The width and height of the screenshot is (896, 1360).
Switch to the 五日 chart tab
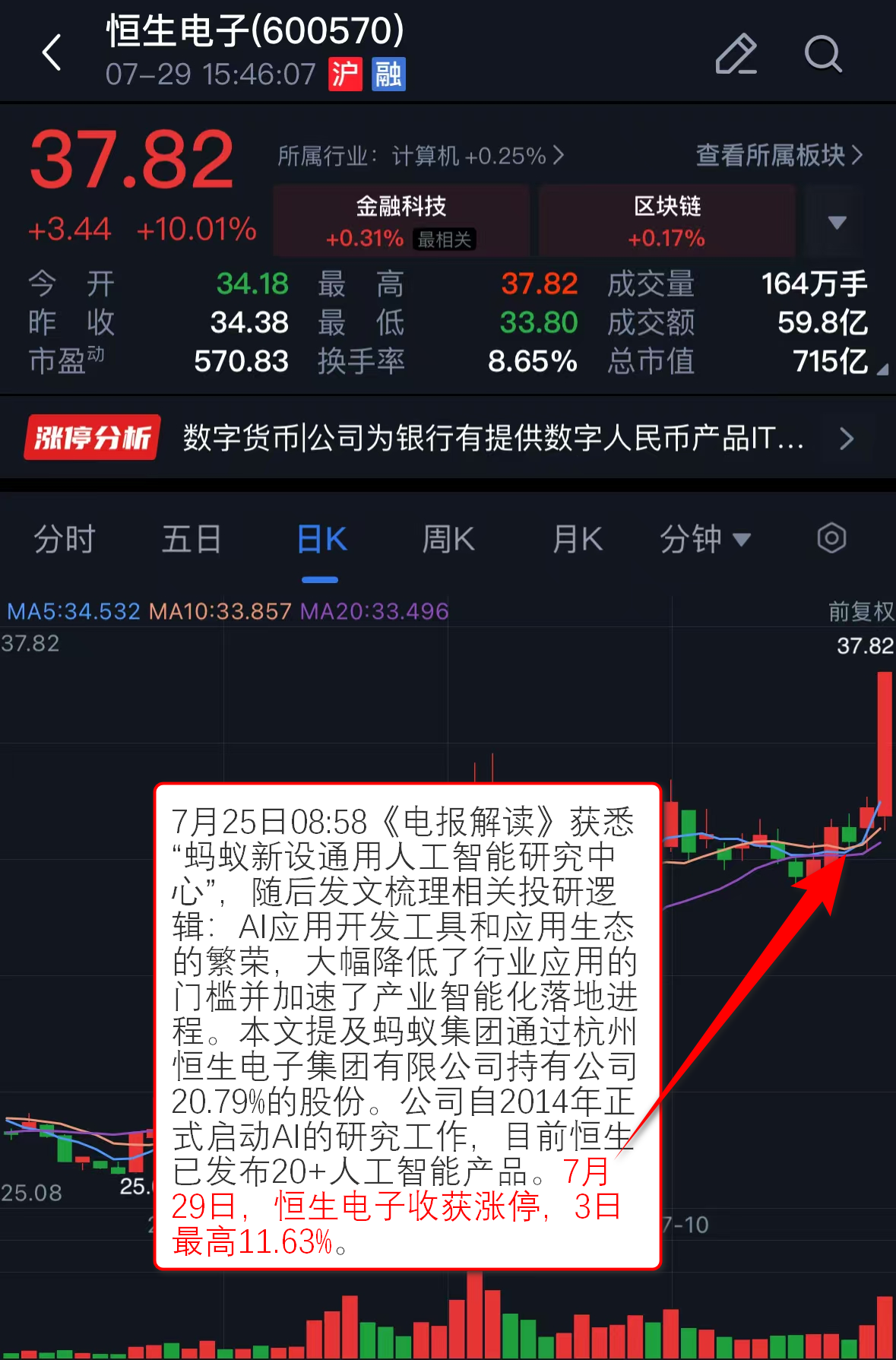[191, 539]
